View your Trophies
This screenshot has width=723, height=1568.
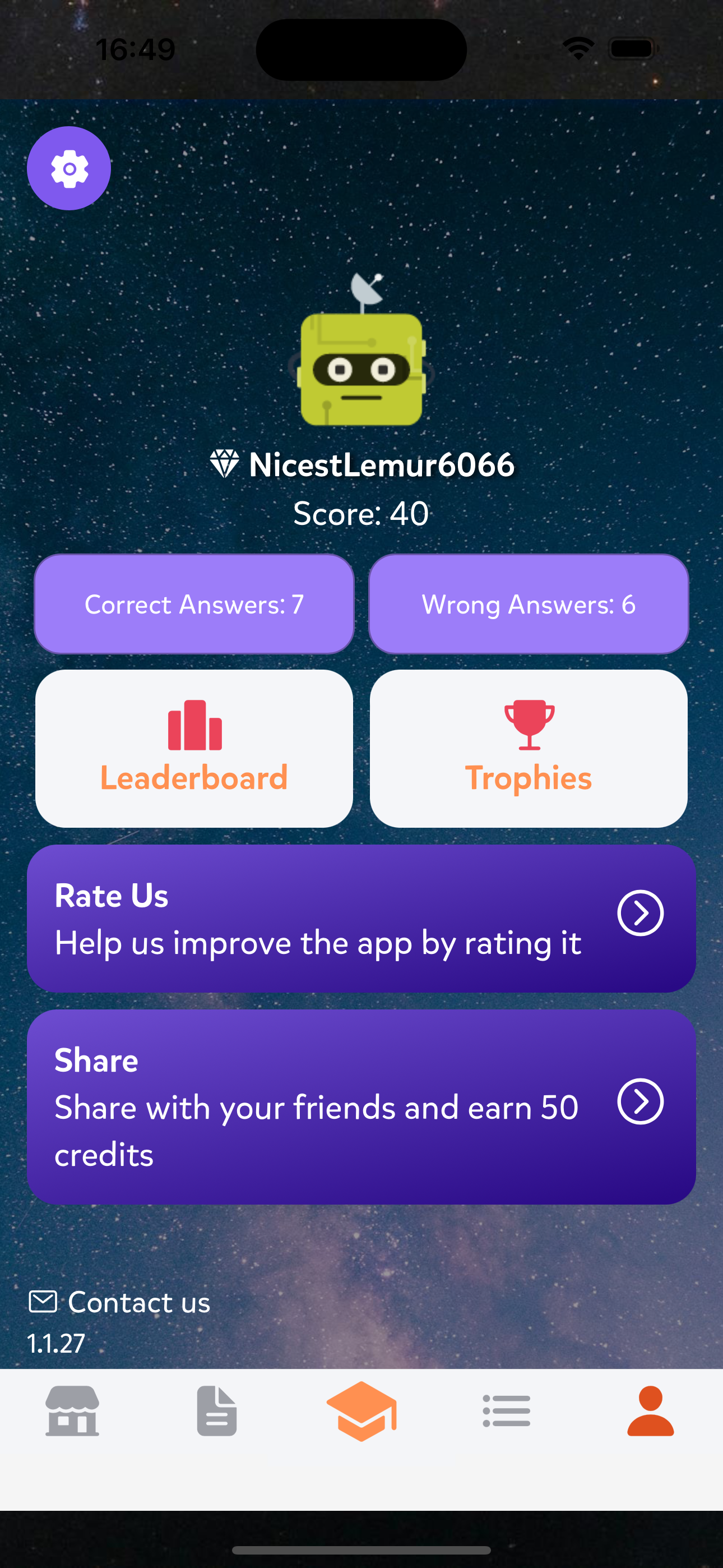coord(529,748)
